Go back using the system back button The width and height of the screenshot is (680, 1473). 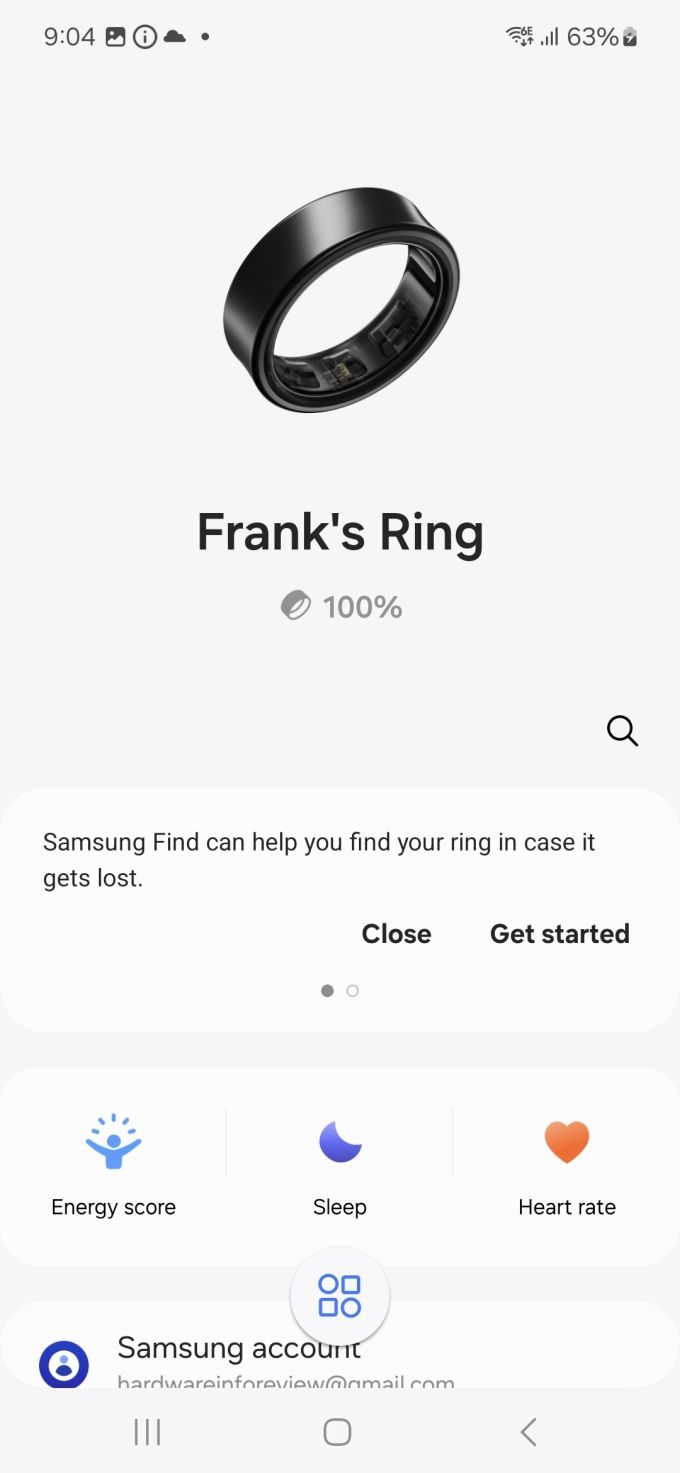click(x=529, y=1432)
